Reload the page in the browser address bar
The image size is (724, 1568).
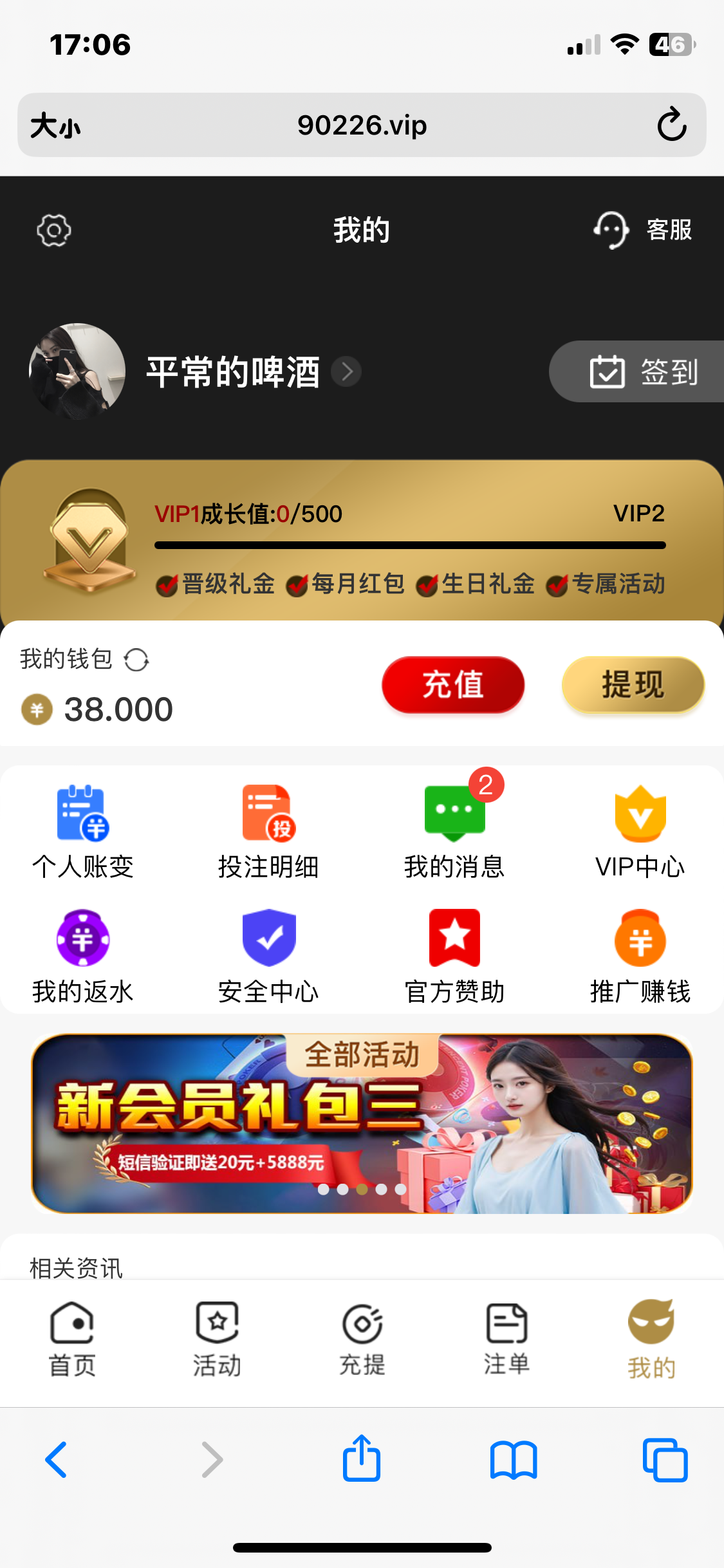click(x=671, y=125)
